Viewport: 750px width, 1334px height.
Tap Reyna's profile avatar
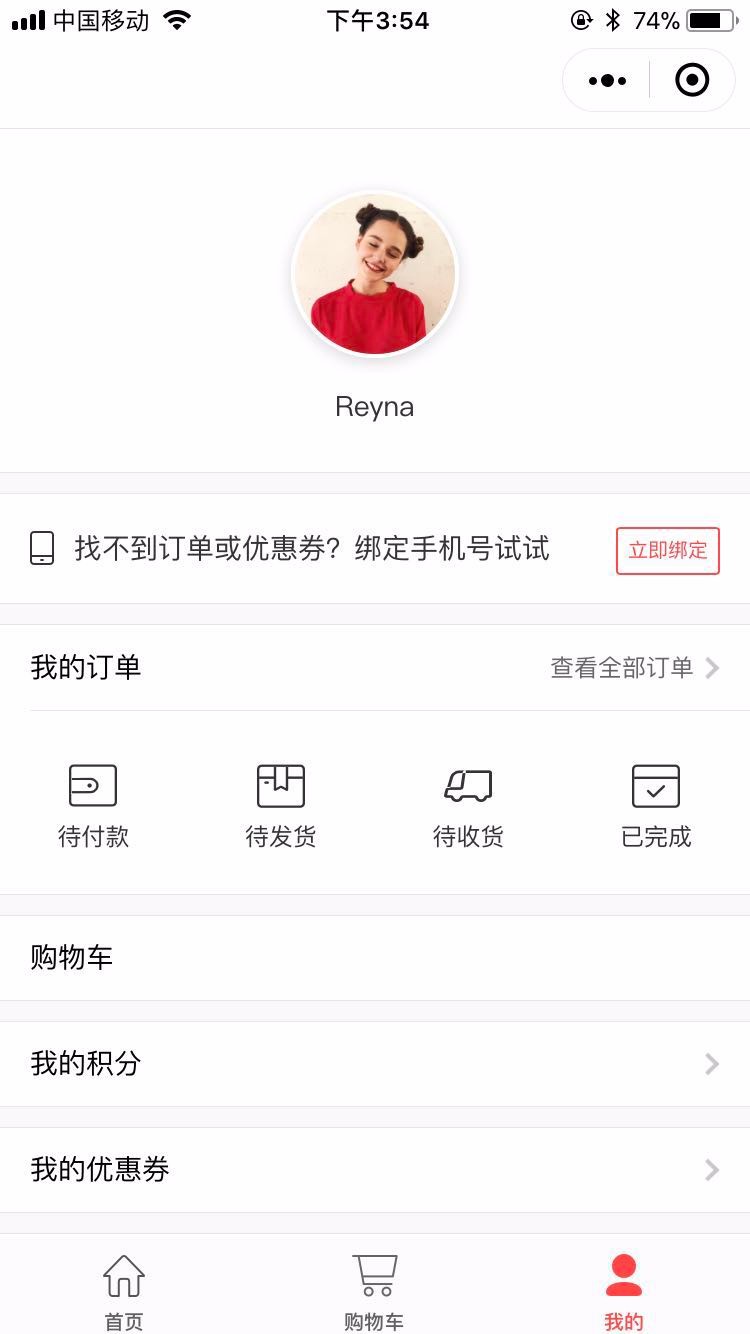(375, 273)
